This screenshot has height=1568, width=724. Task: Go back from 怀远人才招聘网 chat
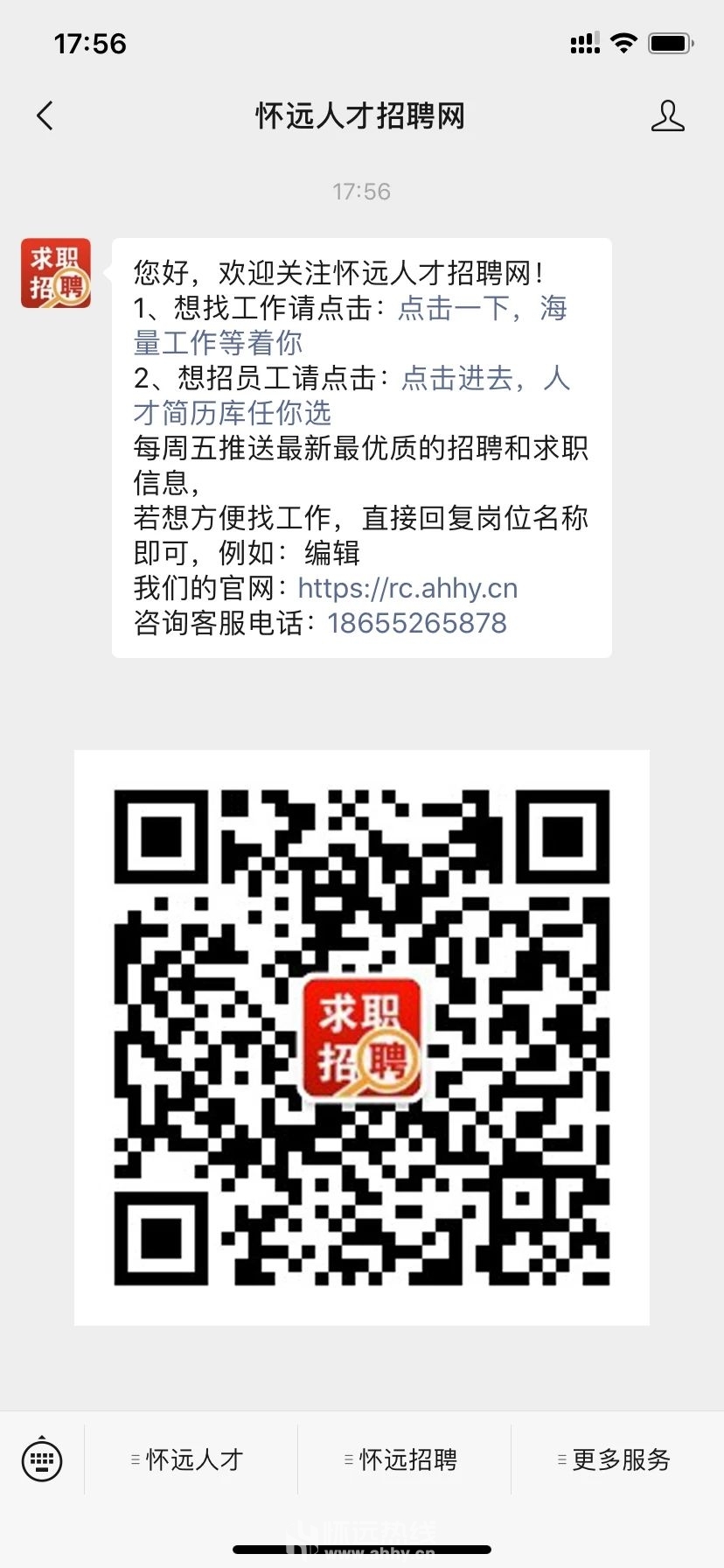[x=45, y=116]
